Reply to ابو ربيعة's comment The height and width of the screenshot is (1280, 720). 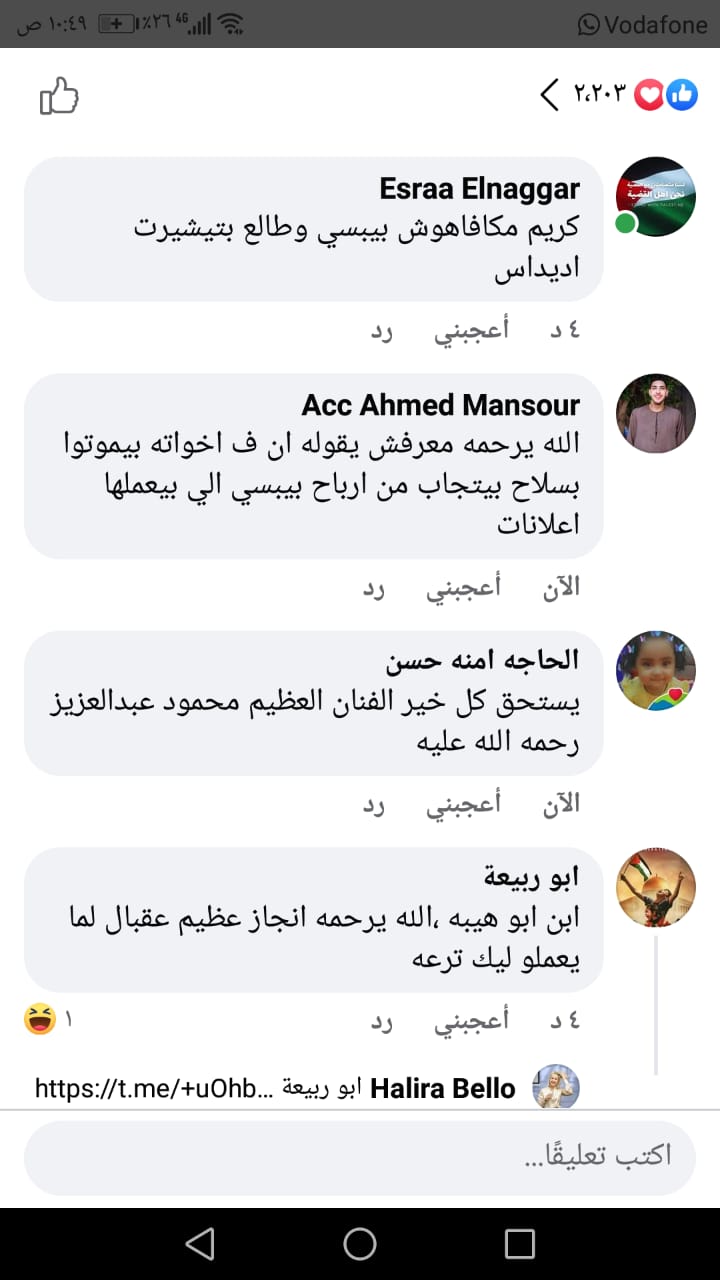(381, 1021)
